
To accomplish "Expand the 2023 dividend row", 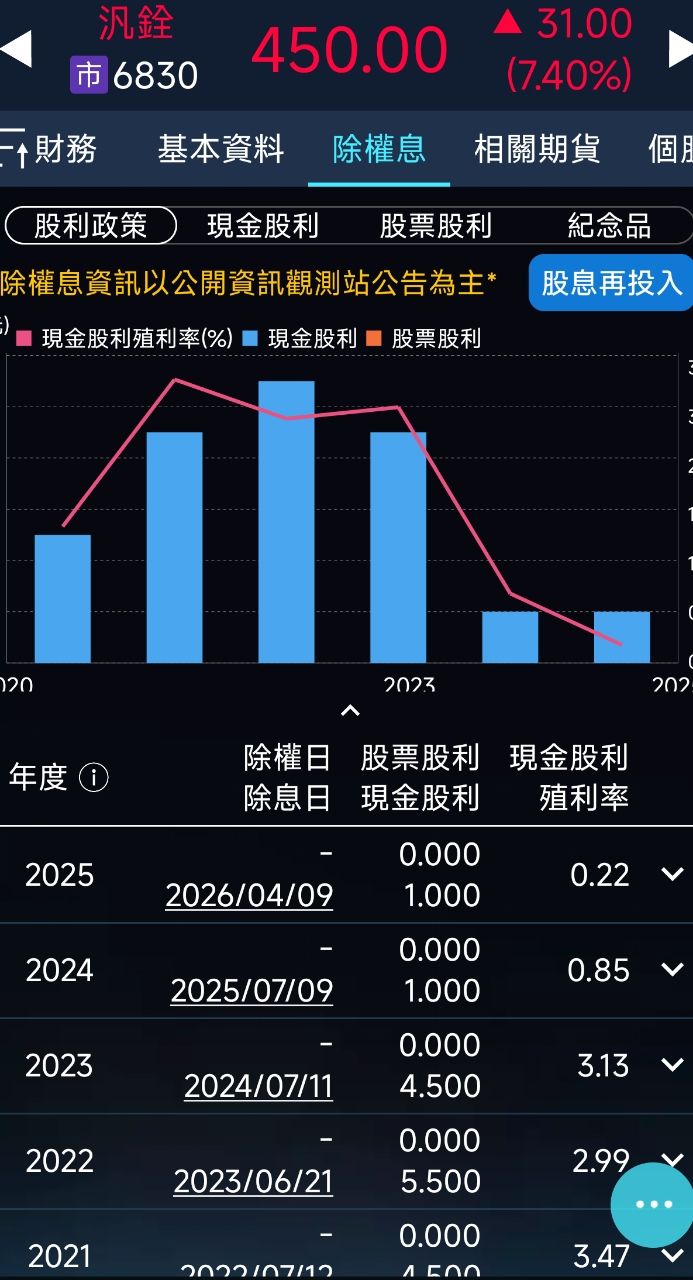I will coord(672,1065).
